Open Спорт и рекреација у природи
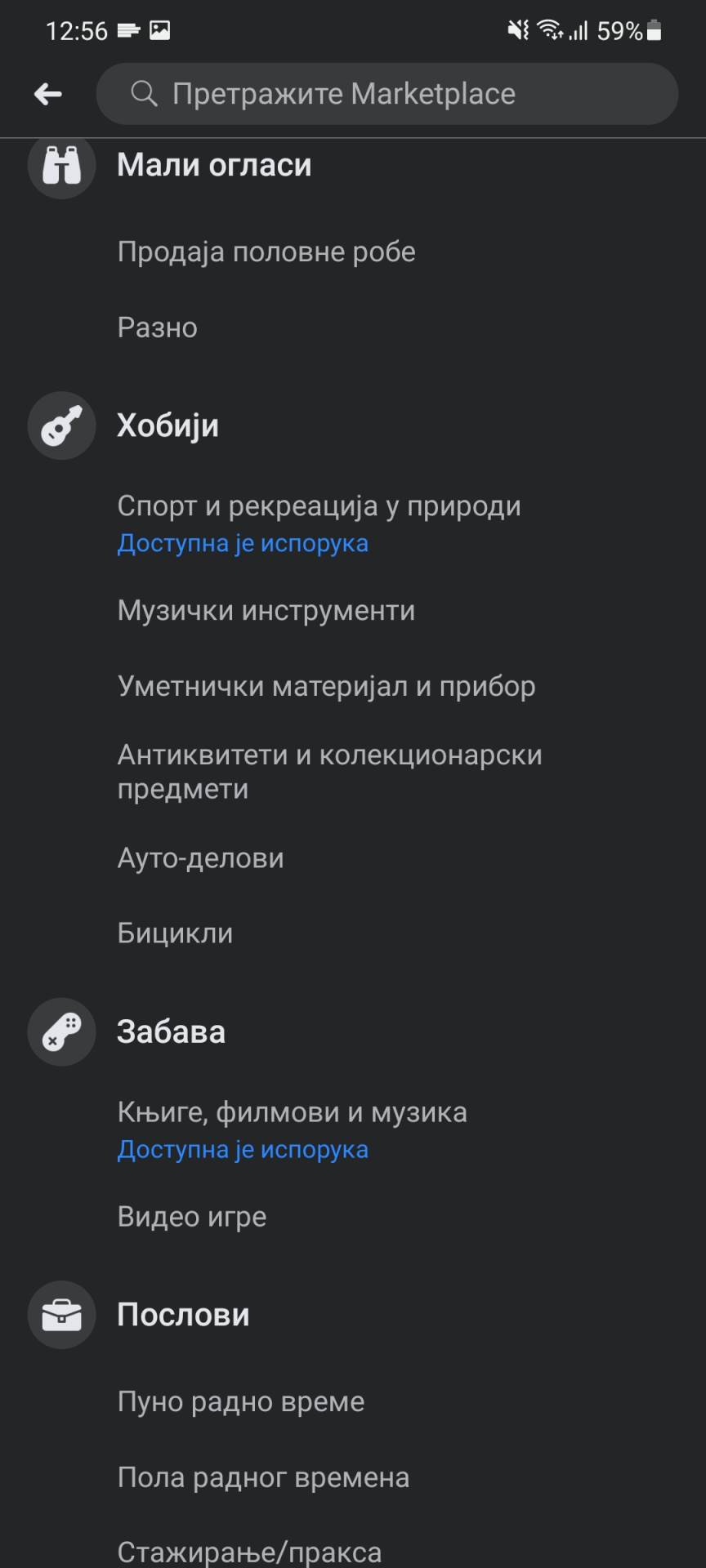 coord(319,506)
